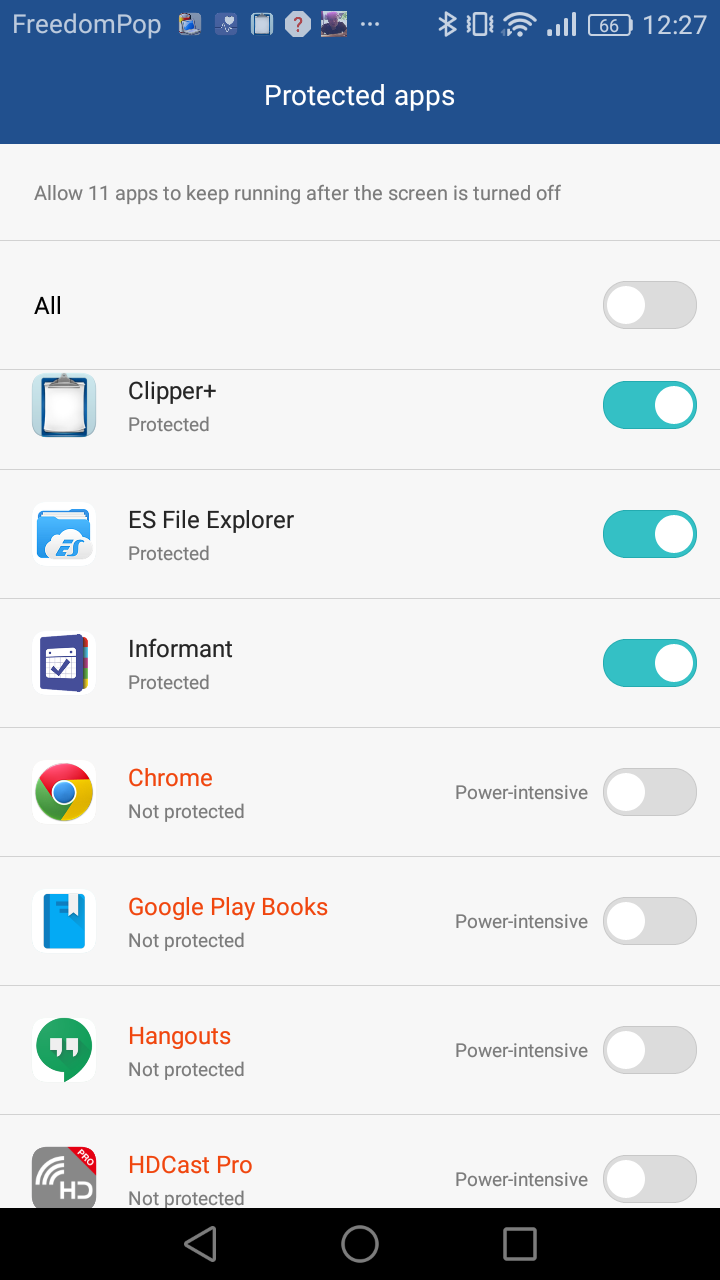Image resolution: width=720 pixels, height=1280 pixels.
Task: Turn off ES File Explorer protection
Action: coord(650,534)
